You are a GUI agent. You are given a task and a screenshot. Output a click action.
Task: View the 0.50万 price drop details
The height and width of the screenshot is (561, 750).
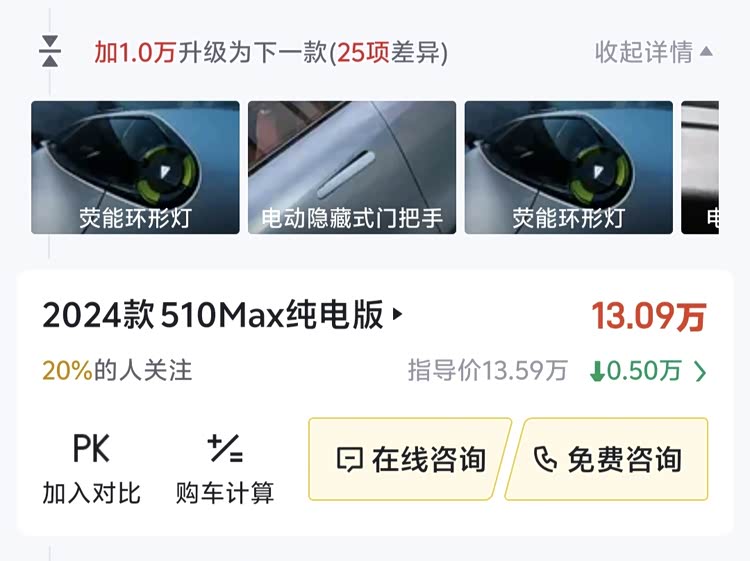click(647, 372)
